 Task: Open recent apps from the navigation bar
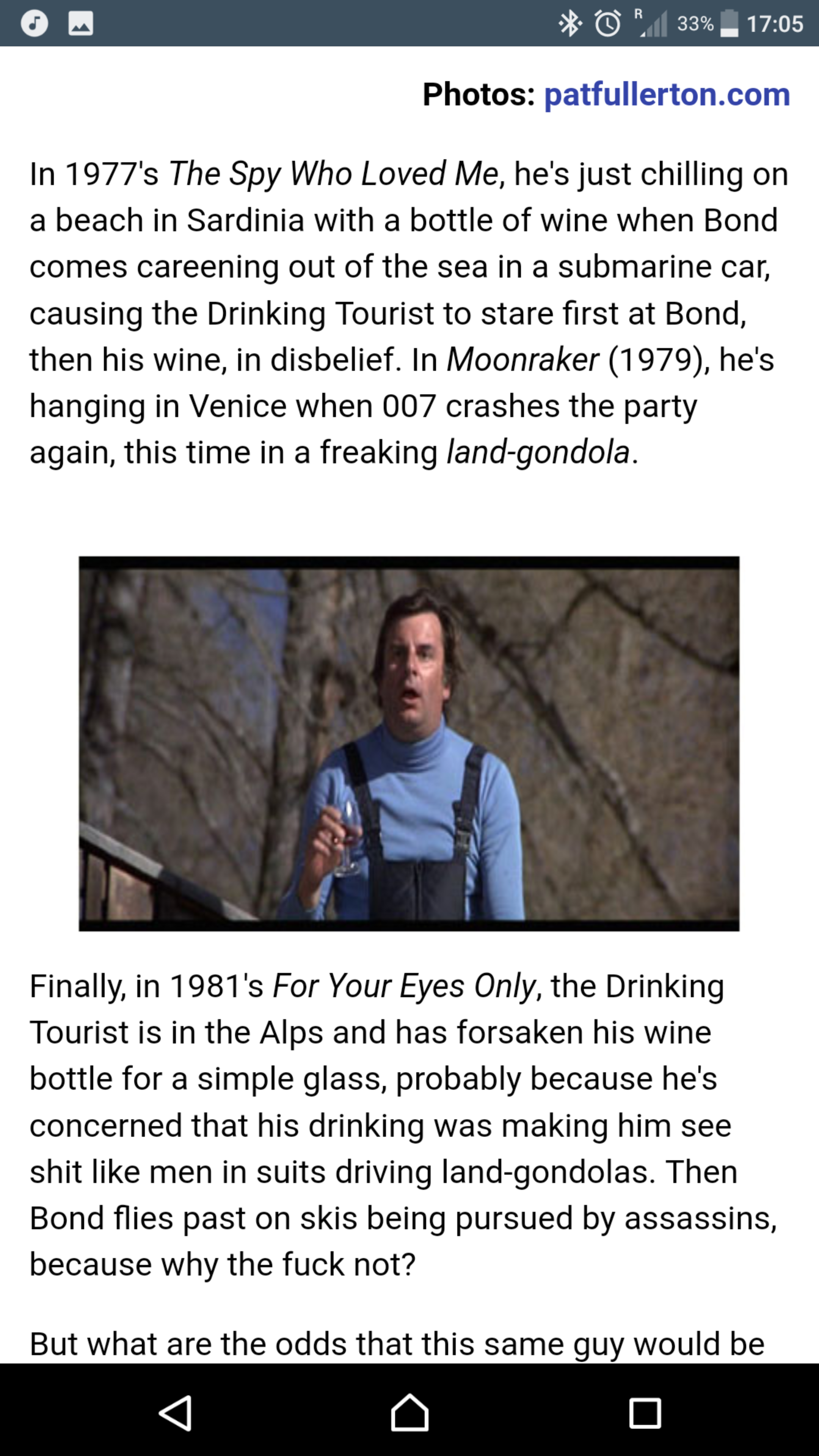pos(644,1412)
